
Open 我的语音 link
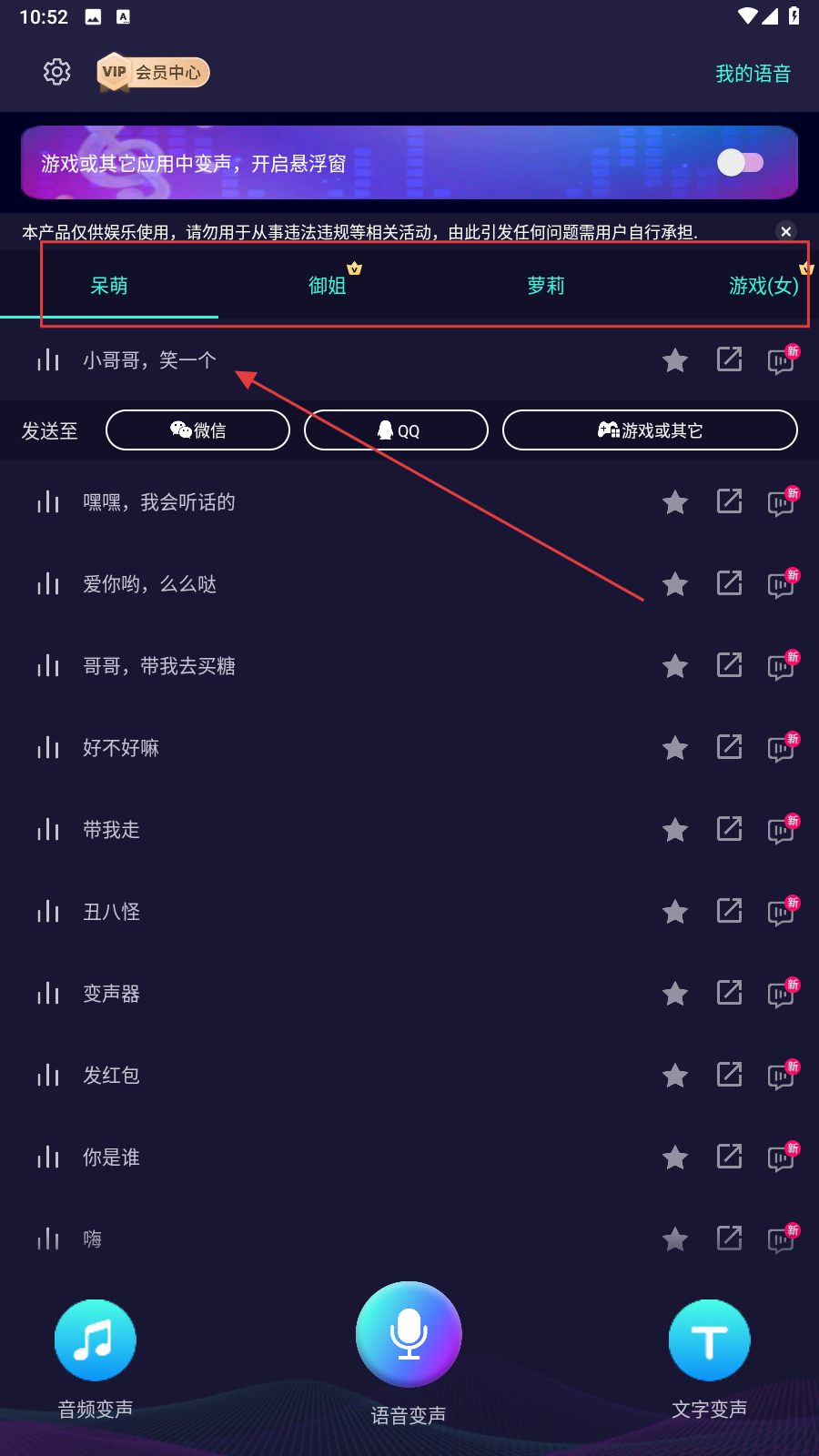753,74
